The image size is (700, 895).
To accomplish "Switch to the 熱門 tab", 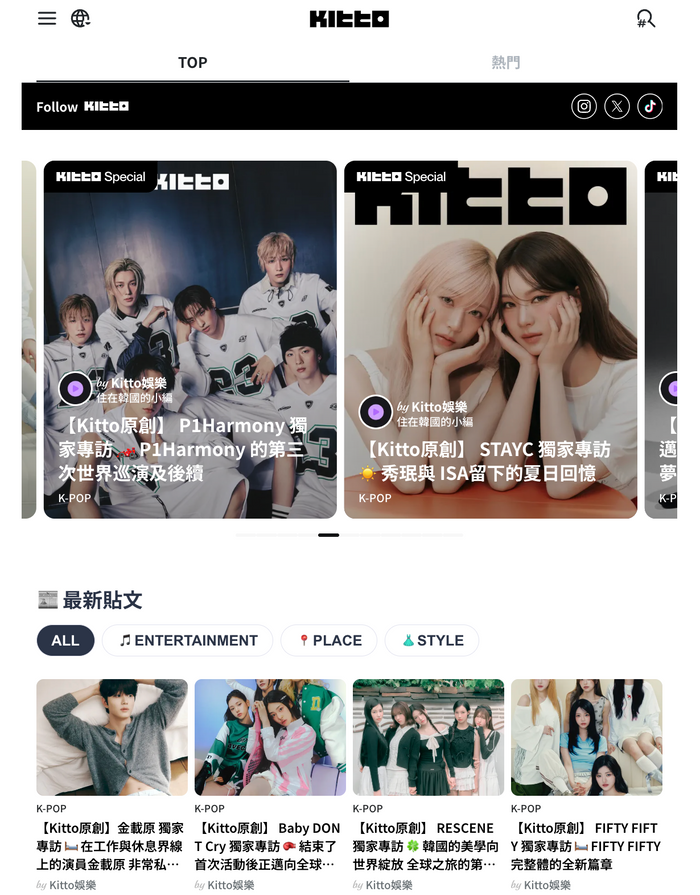I will coord(506,62).
